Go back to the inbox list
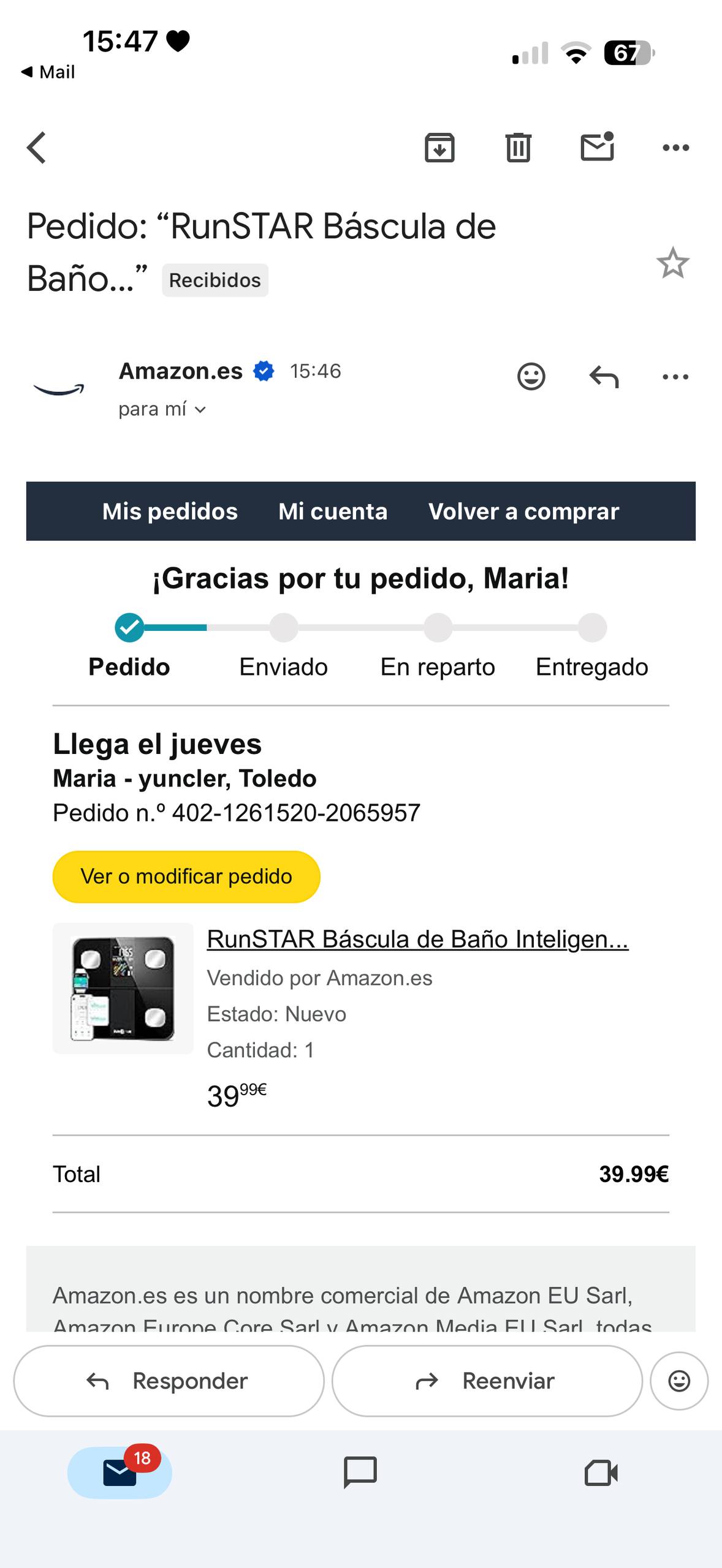Image resolution: width=722 pixels, height=1568 pixels. (x=37, y=148)
